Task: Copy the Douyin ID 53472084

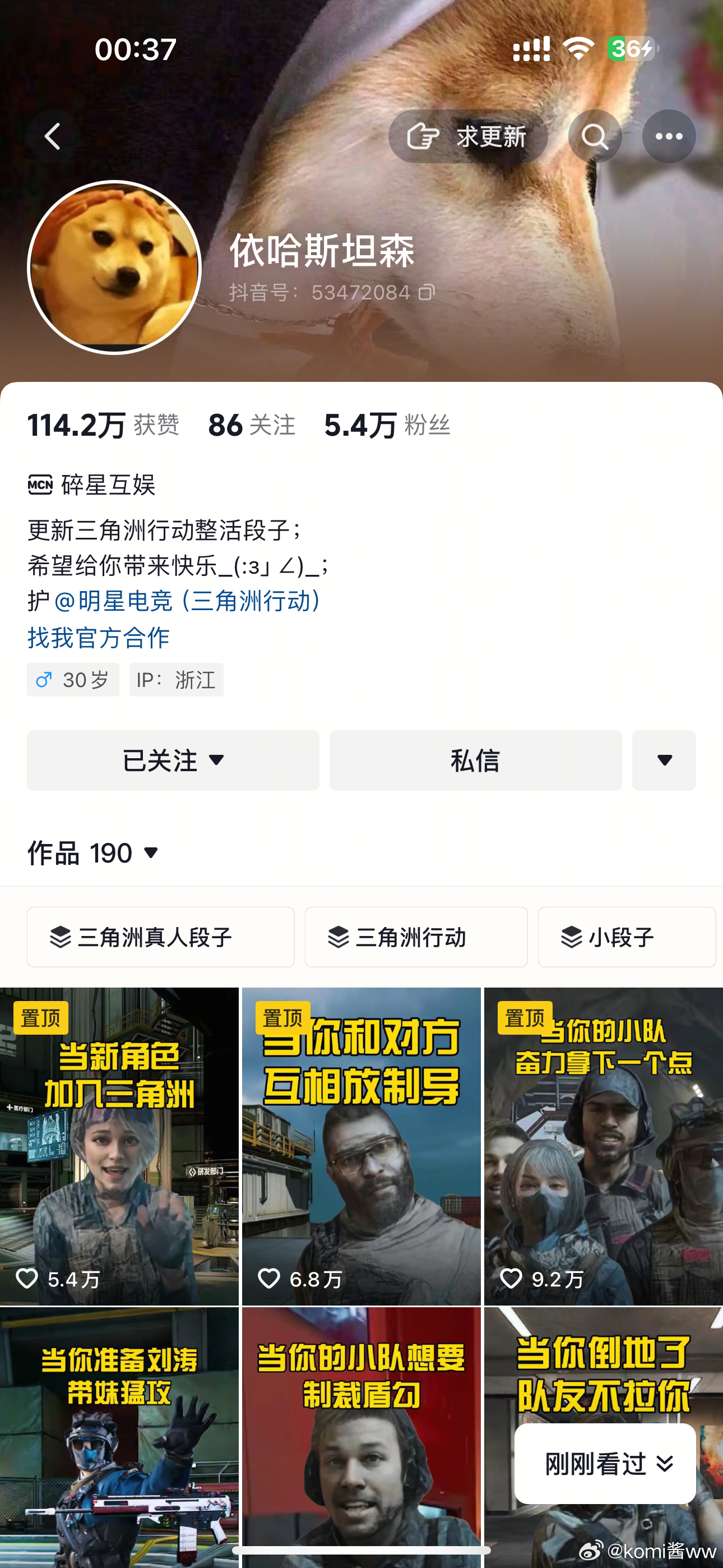Action: click(x=427, y=293)
